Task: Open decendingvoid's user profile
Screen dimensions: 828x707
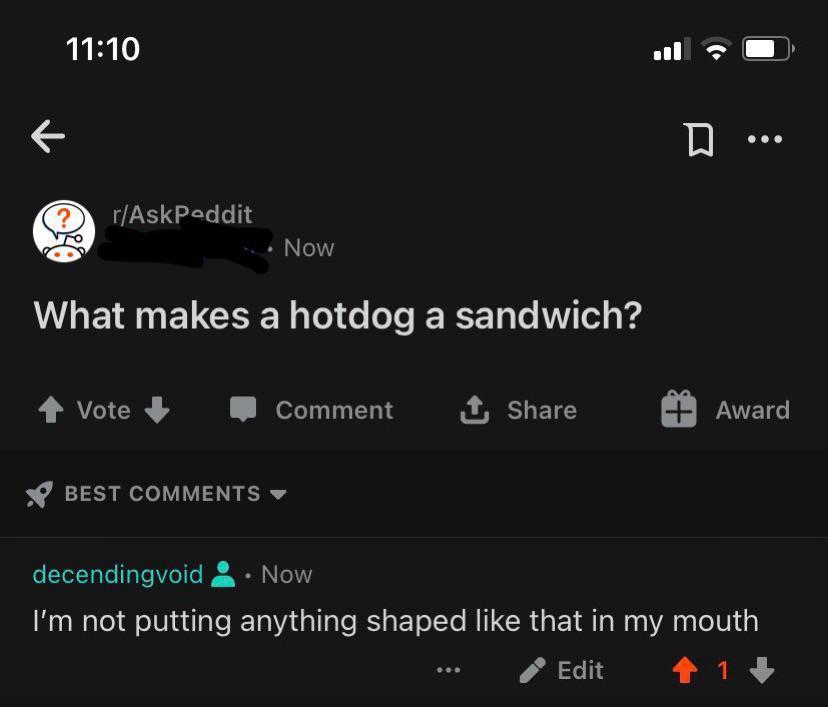Action: (117, 574)
